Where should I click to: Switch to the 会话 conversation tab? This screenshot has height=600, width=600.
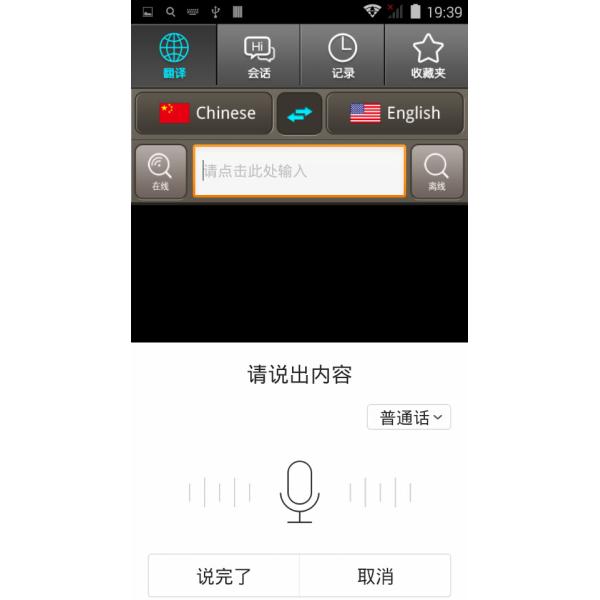(x=259, y=56)
